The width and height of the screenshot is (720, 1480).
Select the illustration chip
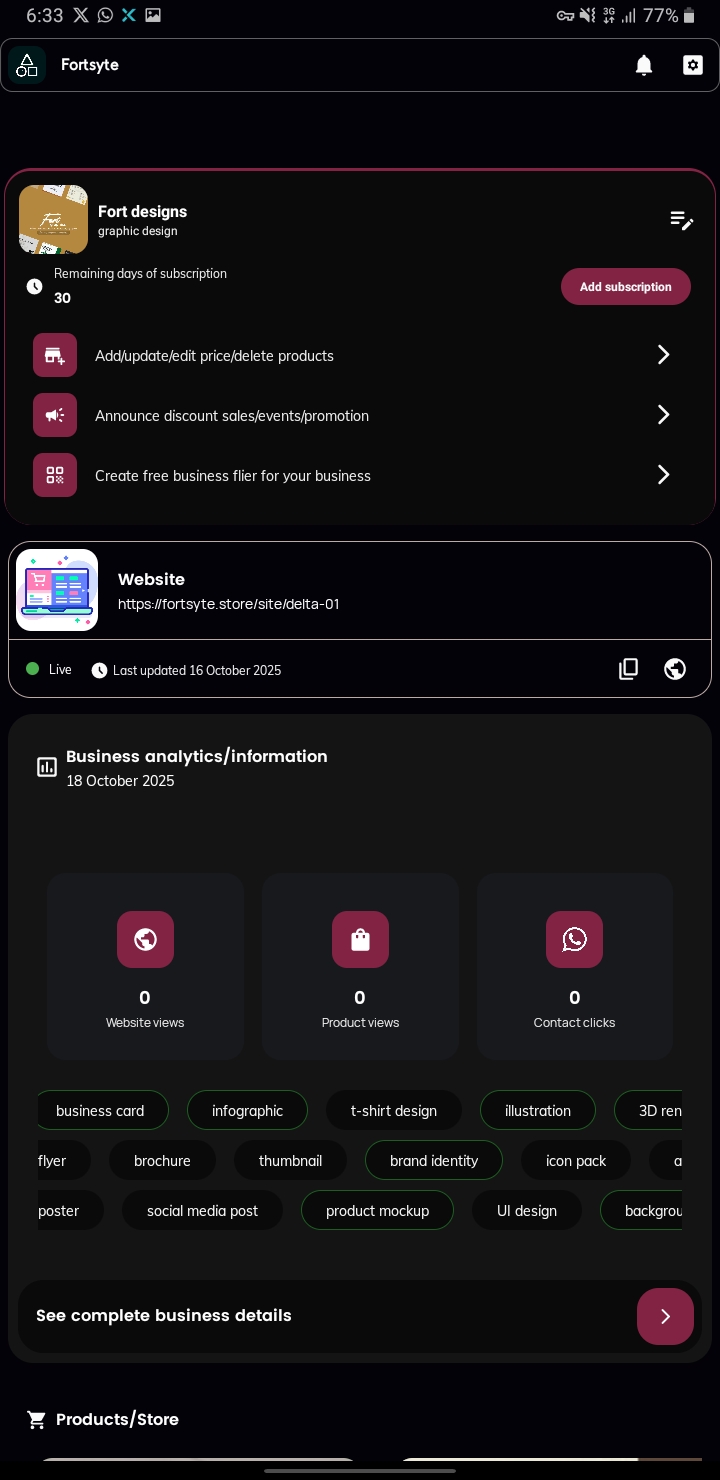[x=537, y=1111]
